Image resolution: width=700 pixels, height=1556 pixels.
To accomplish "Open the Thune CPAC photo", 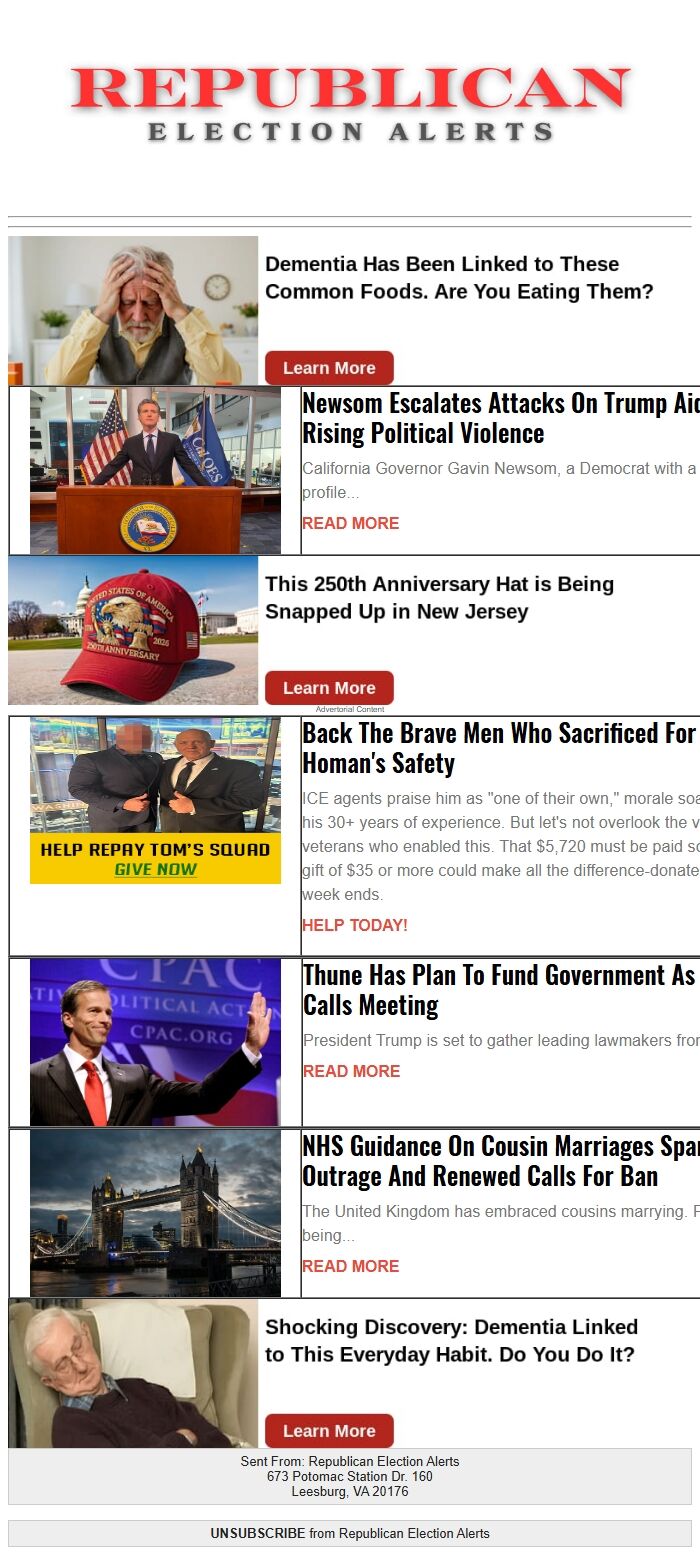I will point(155,1042).
